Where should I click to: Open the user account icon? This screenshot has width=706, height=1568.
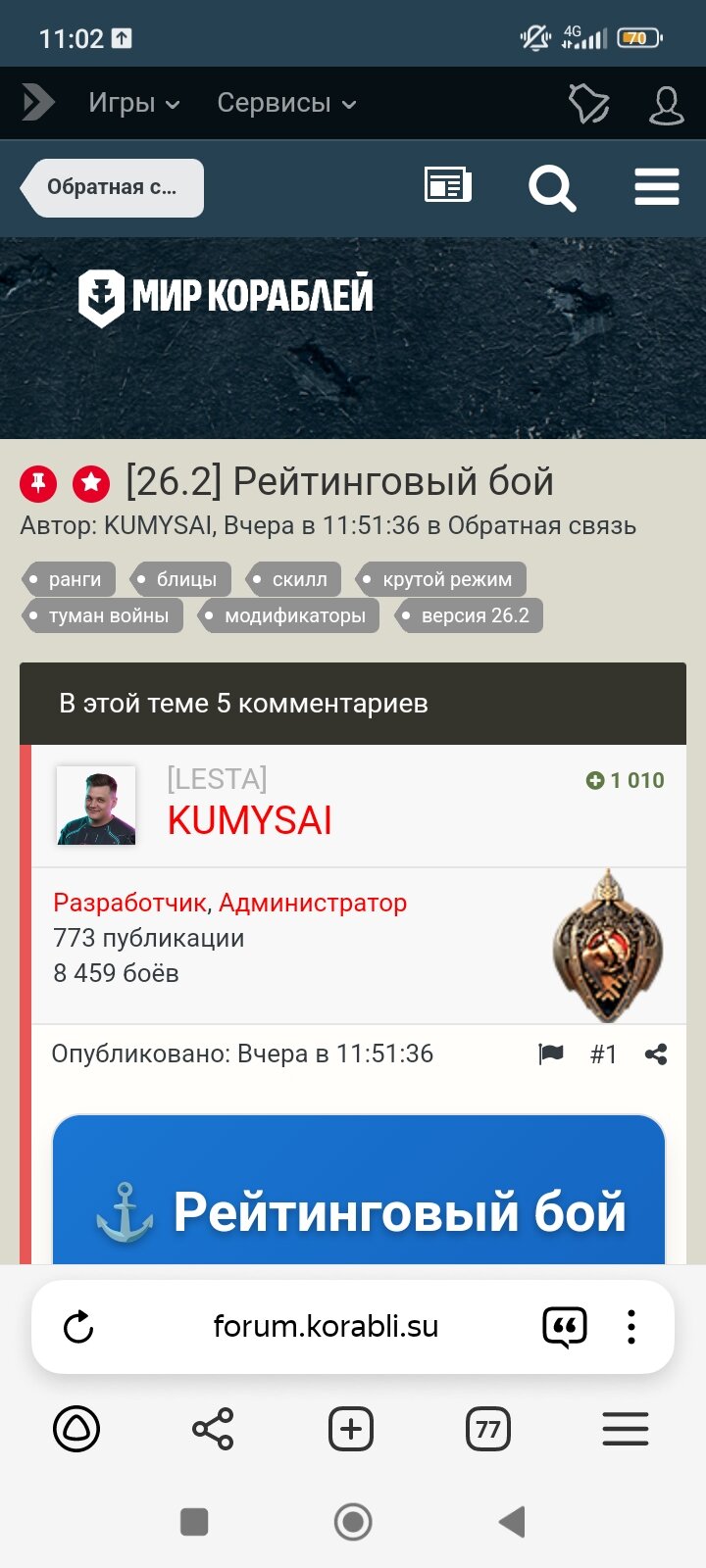tap(666, 105)
